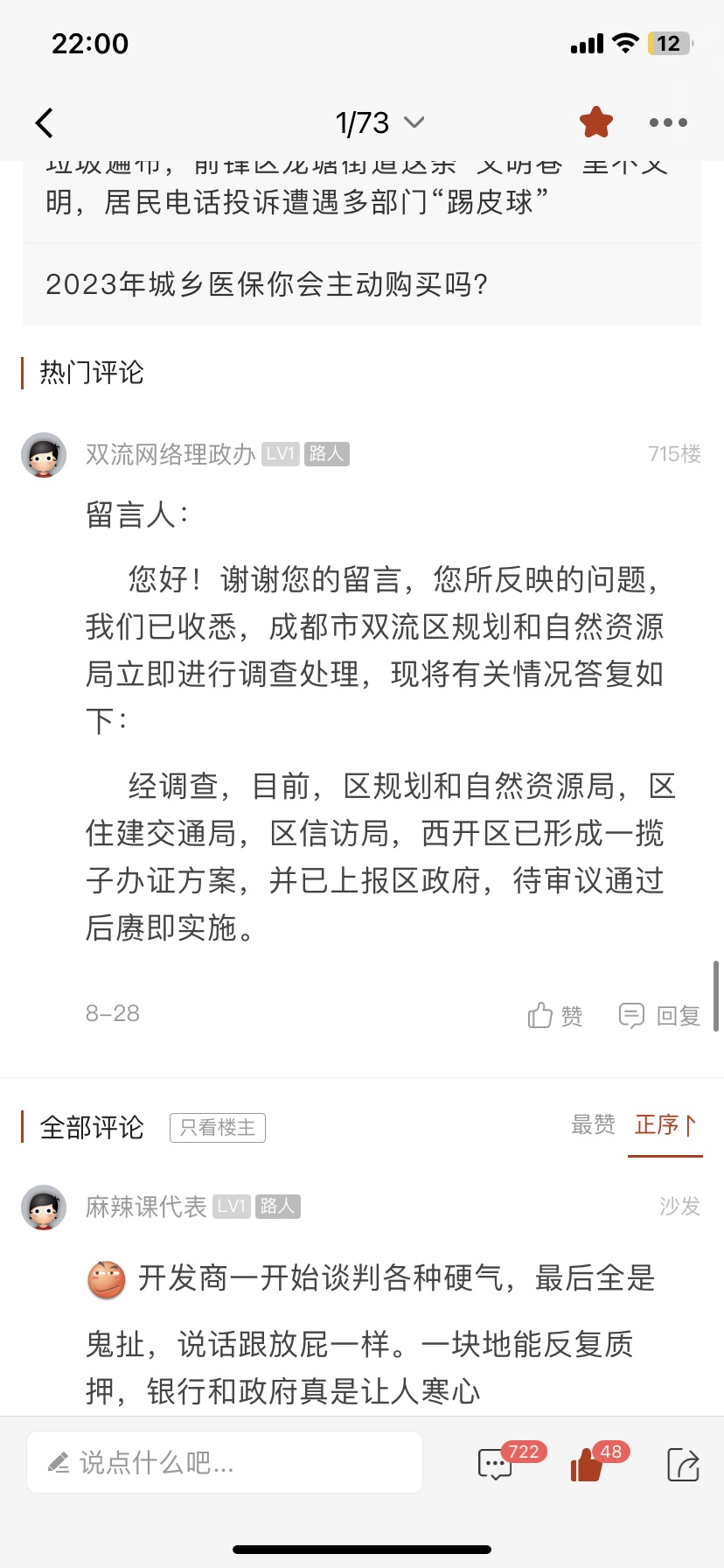Open 麻辣课代表's profile avatar

pos(44,1207)
